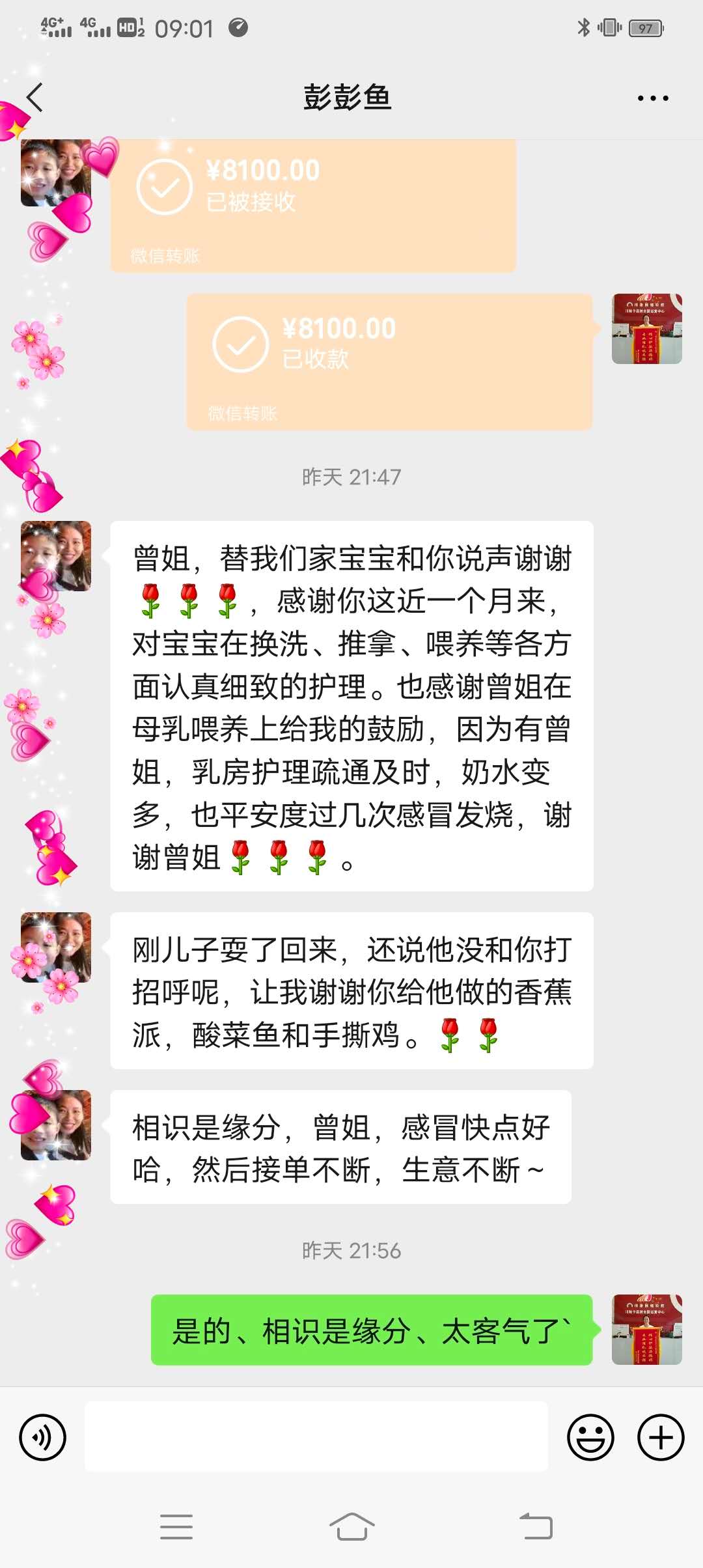703x1568 pixels.
Task: Open the plus attachments menu
Action: [x=660, y=1437]
